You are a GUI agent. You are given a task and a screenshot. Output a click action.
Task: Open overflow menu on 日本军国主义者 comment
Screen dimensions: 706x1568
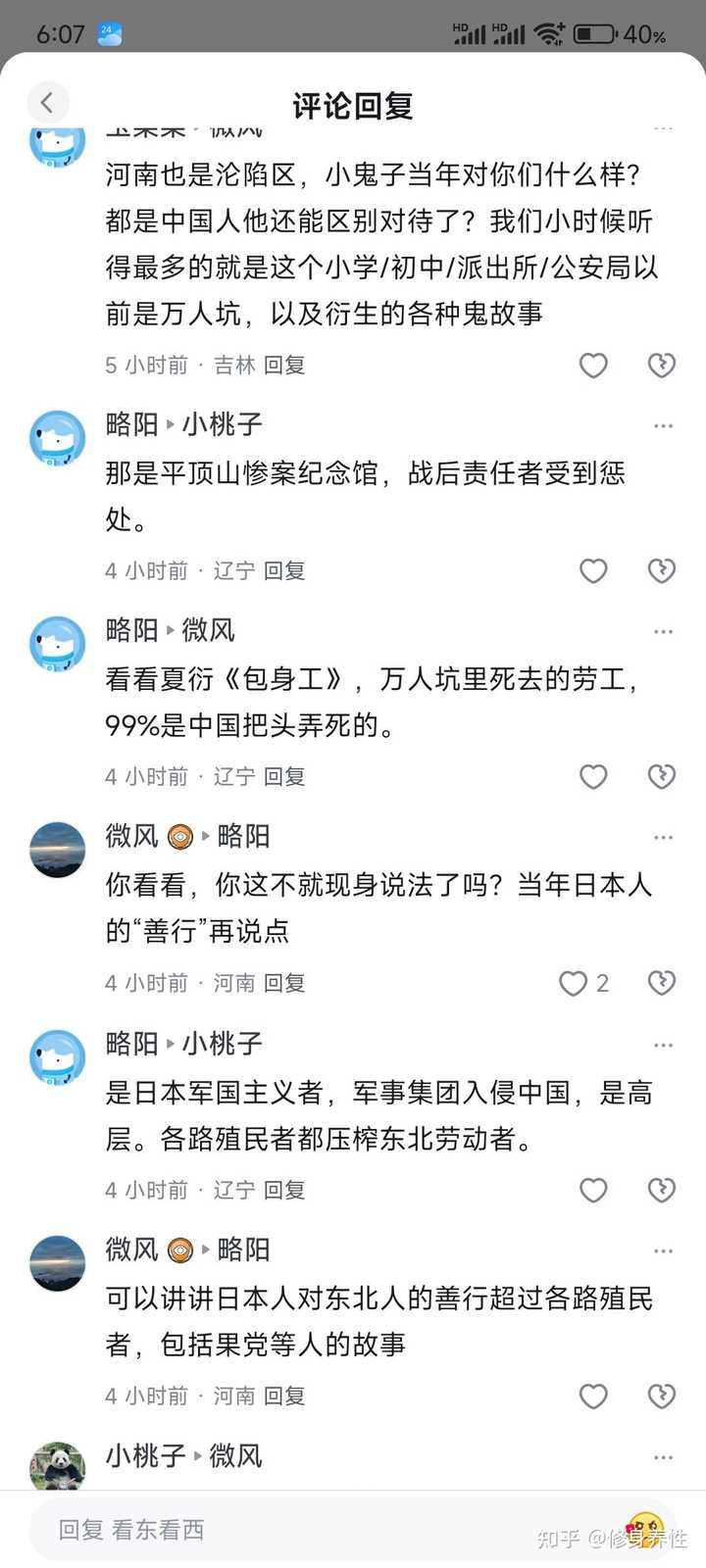pyautogui.click(x=663, y=1045)
